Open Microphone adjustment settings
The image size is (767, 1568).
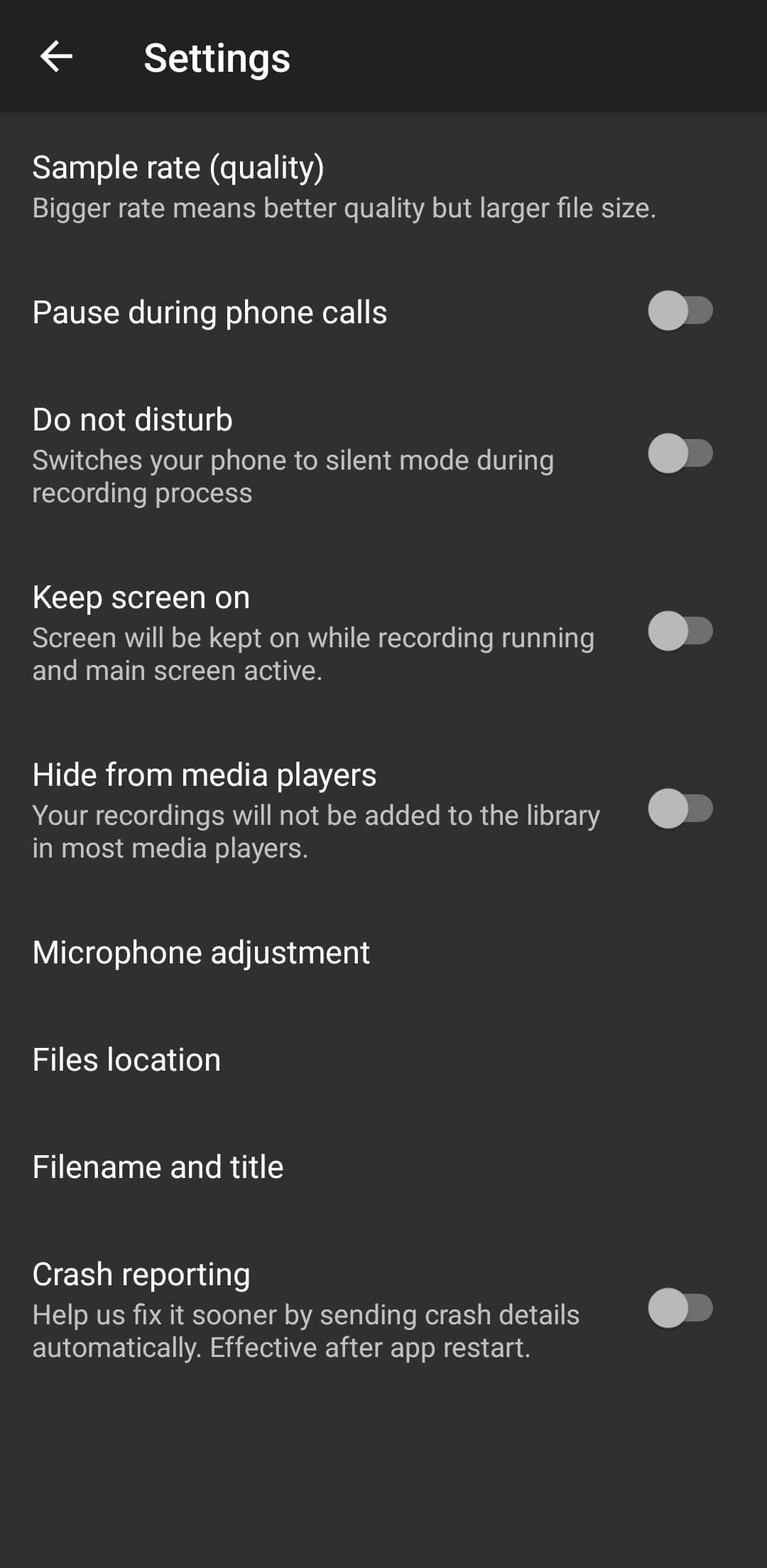[x=201, y=952]
